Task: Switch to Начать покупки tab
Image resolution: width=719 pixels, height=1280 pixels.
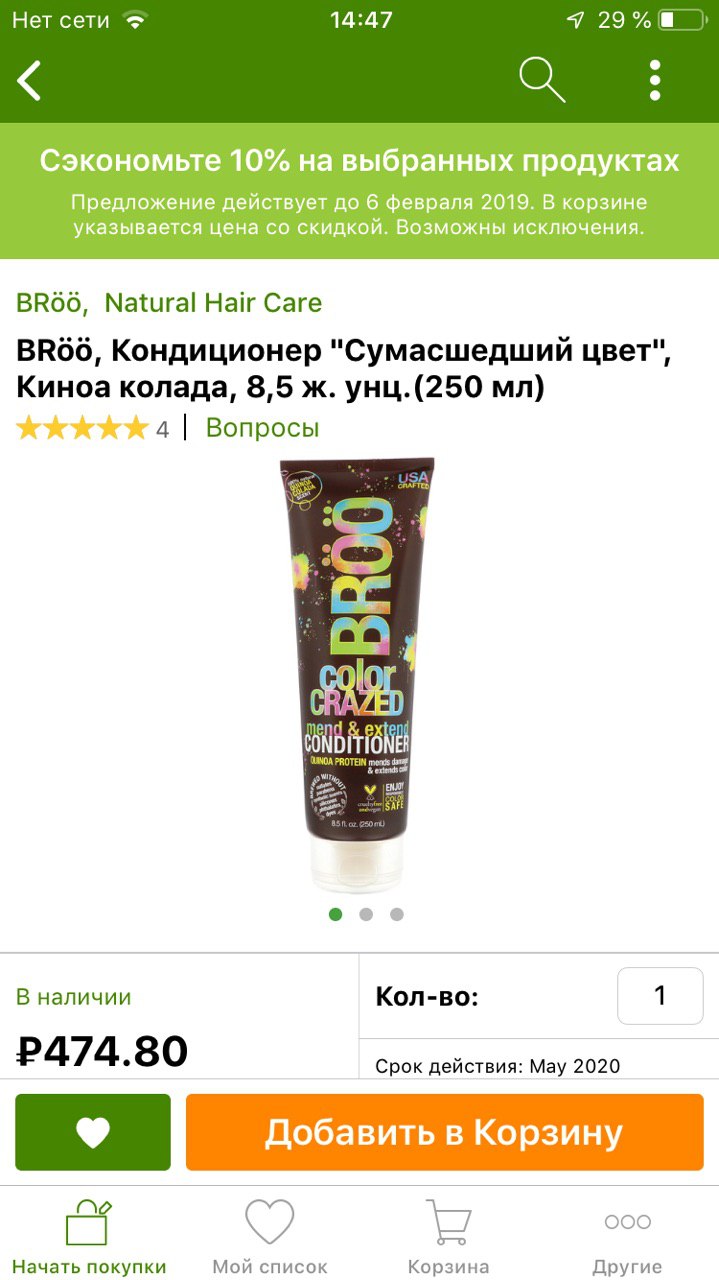Action: (x=89, y=1237)
